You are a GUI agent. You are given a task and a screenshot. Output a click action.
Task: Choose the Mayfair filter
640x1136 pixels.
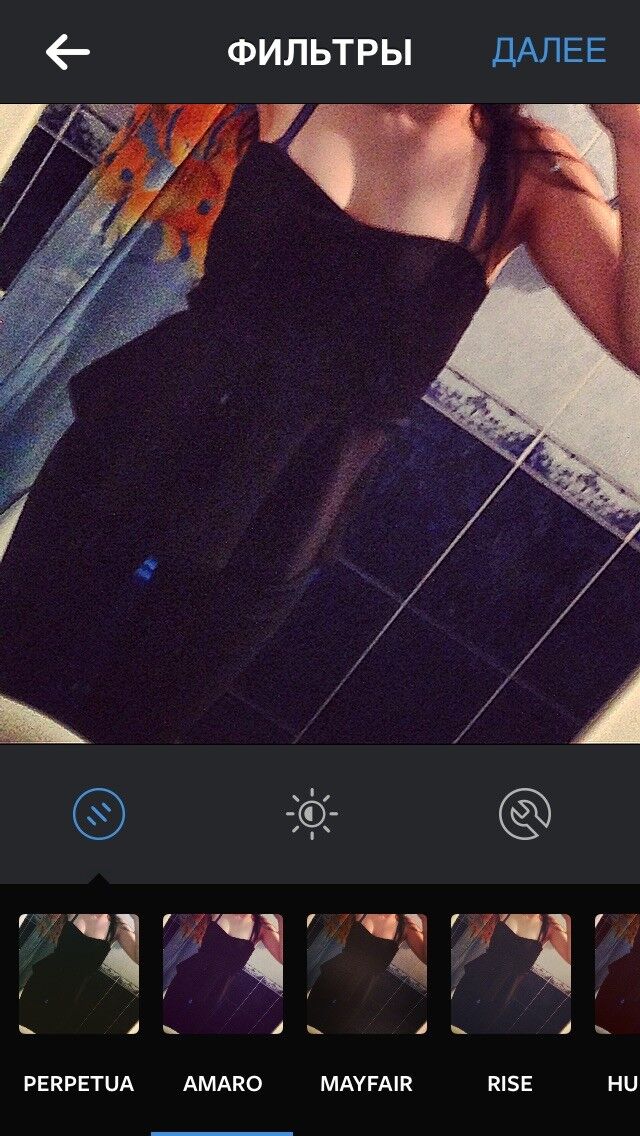click(367, 974)
